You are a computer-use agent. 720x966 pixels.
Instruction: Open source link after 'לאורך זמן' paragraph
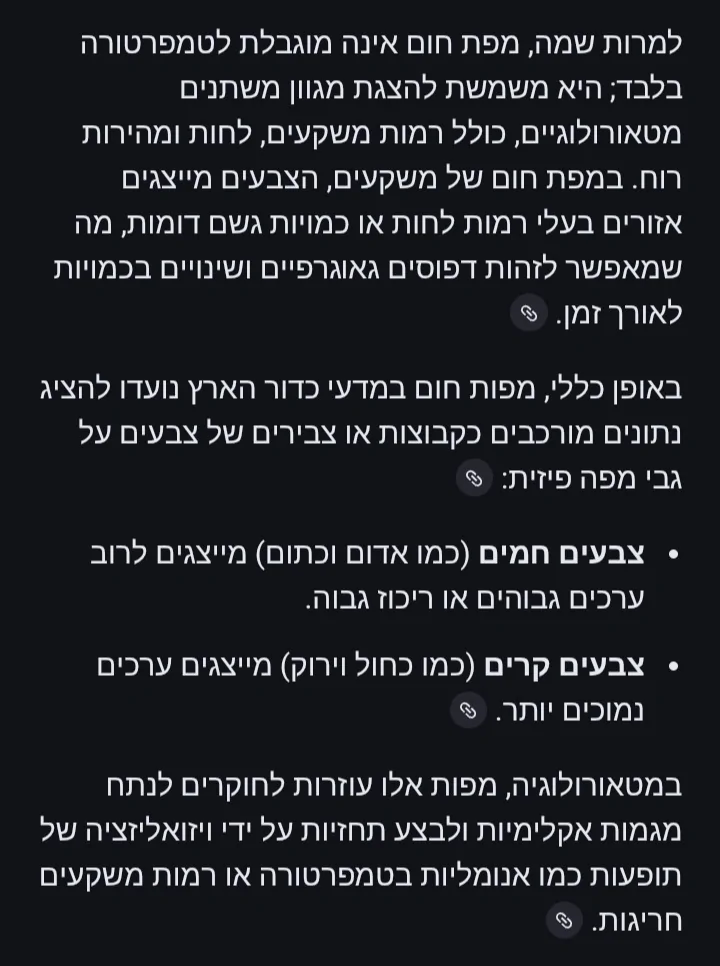[526, 314]
